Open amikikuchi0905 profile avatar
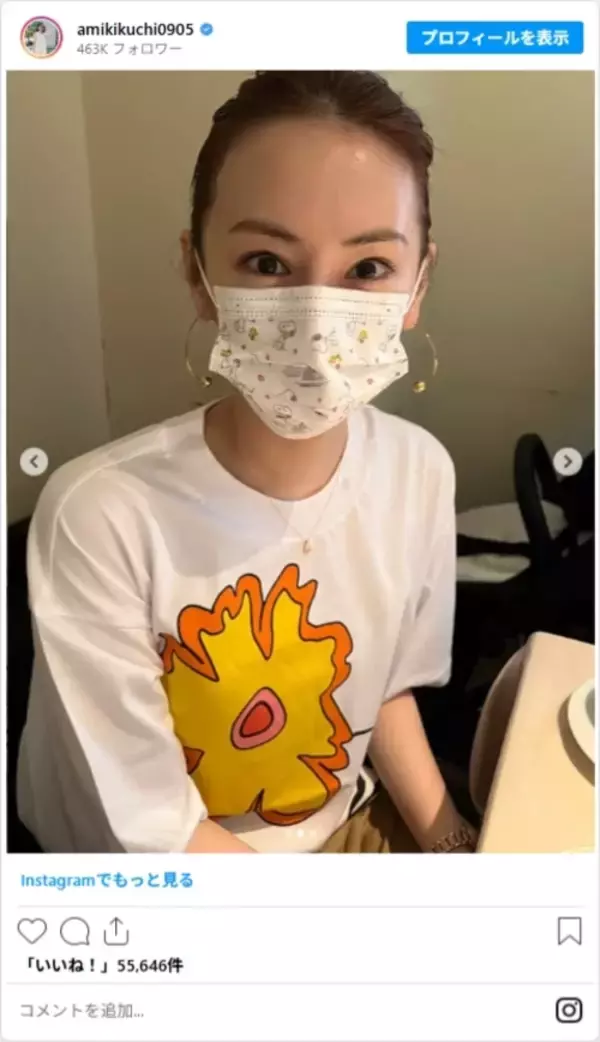This screenshot has width=600, height=1042. [41, 37]
